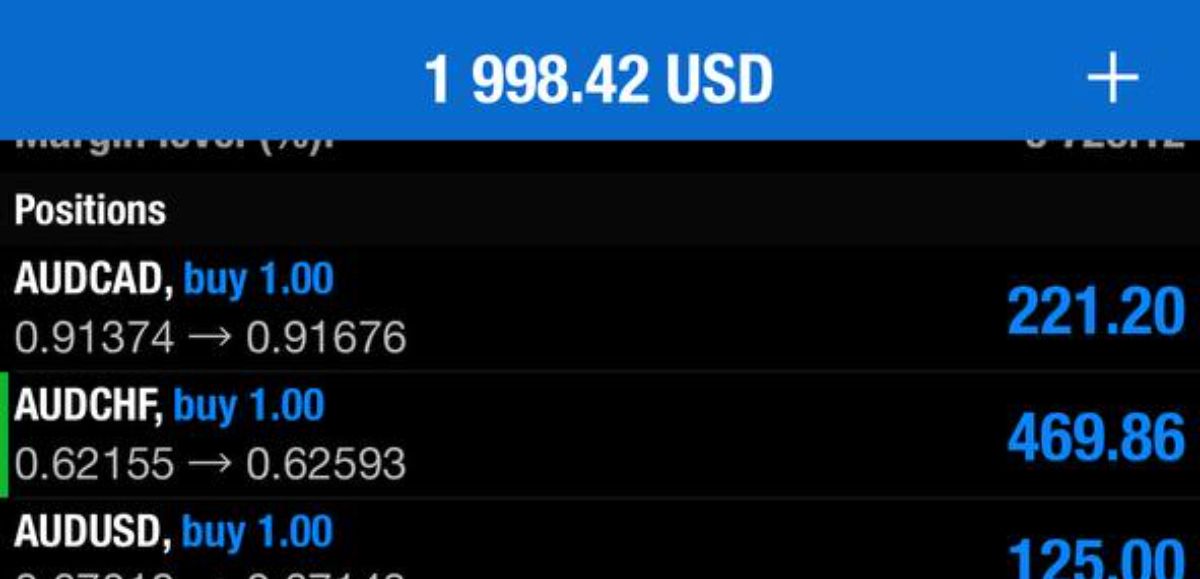Open the AUDUSD buy position
The height and width of the screenshot is (579, 1200).
pyautogui.click(x=600, y=545)
